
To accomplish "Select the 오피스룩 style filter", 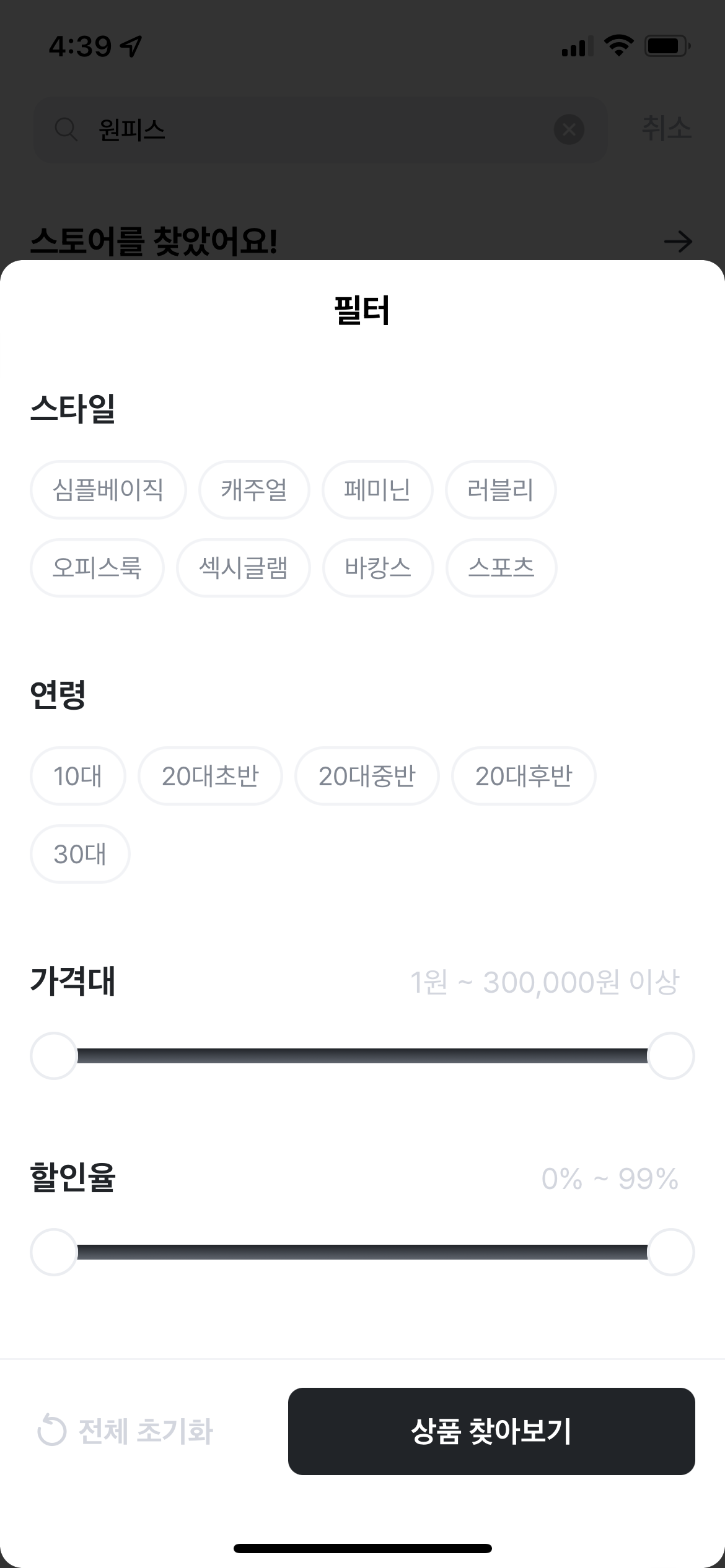I will pyautogui.click(x=97, y=568).
